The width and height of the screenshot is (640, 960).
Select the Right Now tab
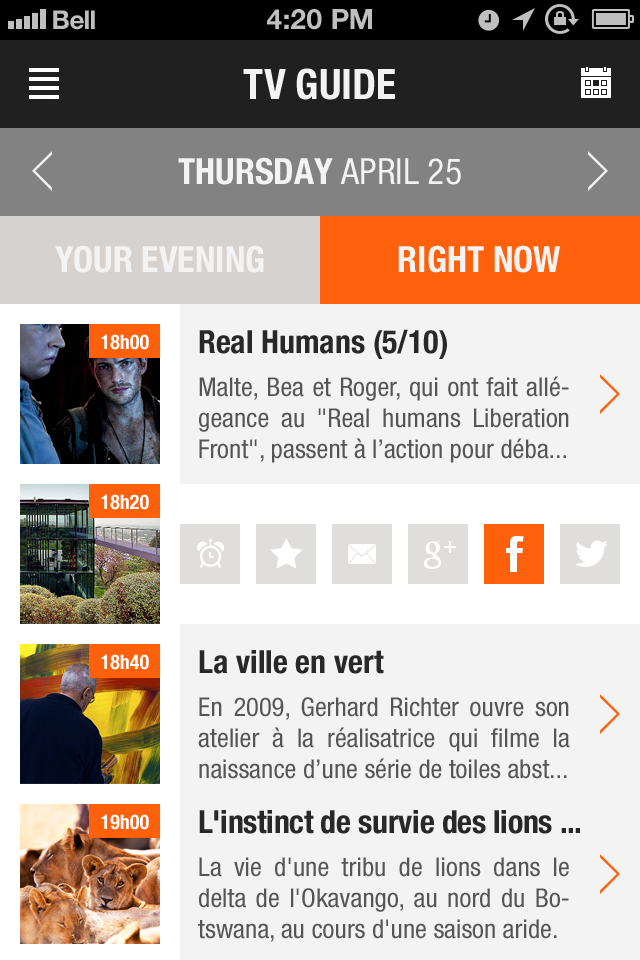(x=479, y=260)
